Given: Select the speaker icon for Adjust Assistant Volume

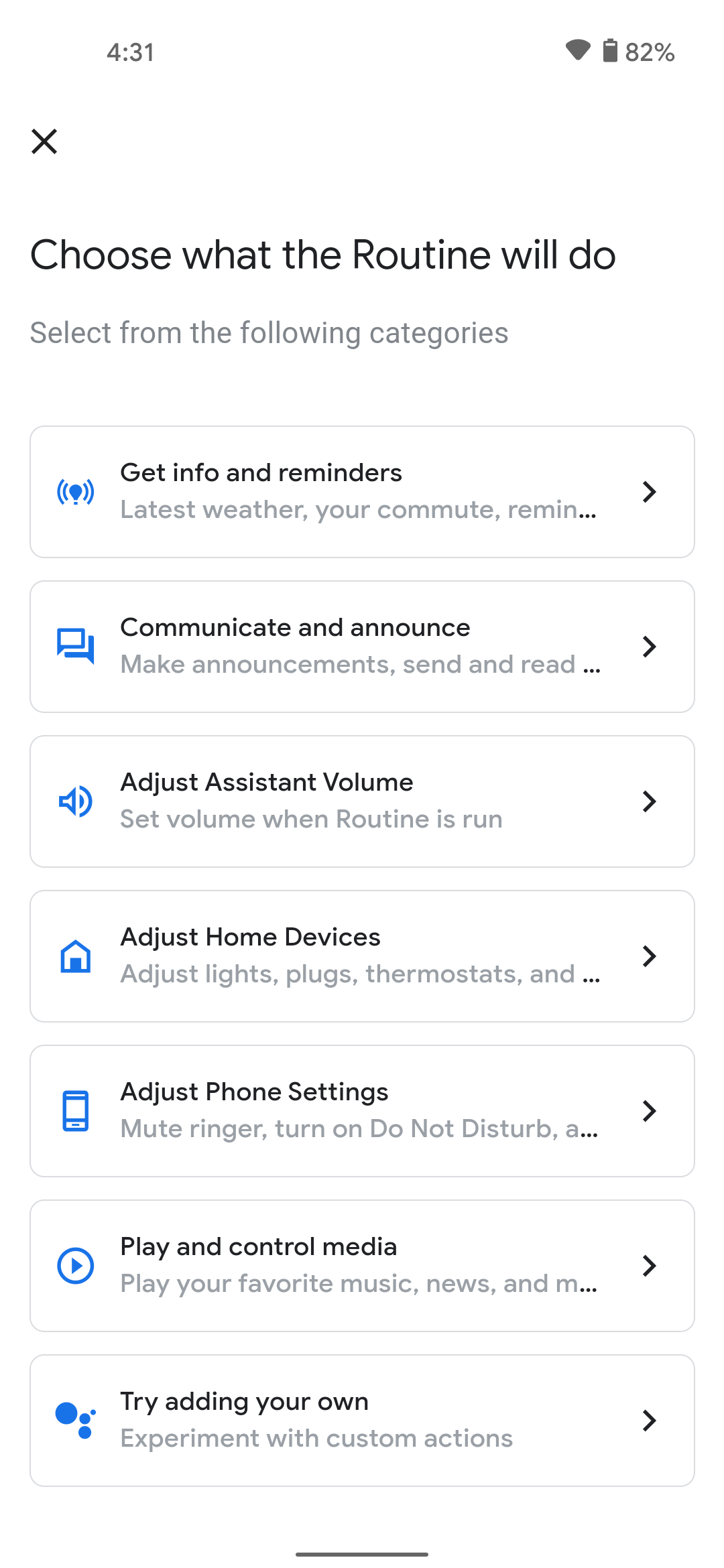Looking at the screenshot, I should click(76, 801).
